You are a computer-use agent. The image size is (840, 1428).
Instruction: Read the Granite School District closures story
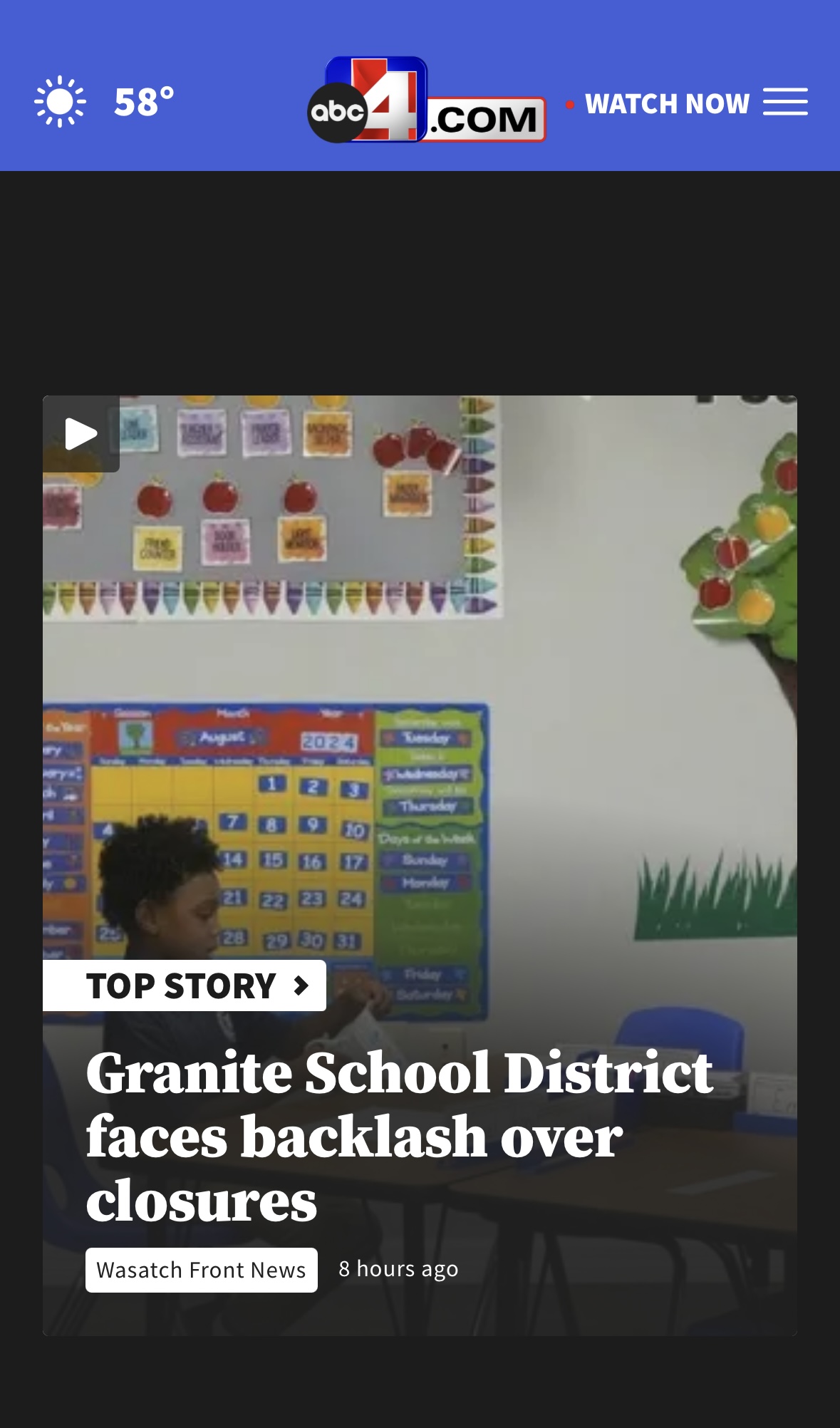(x=399, y=1137)
